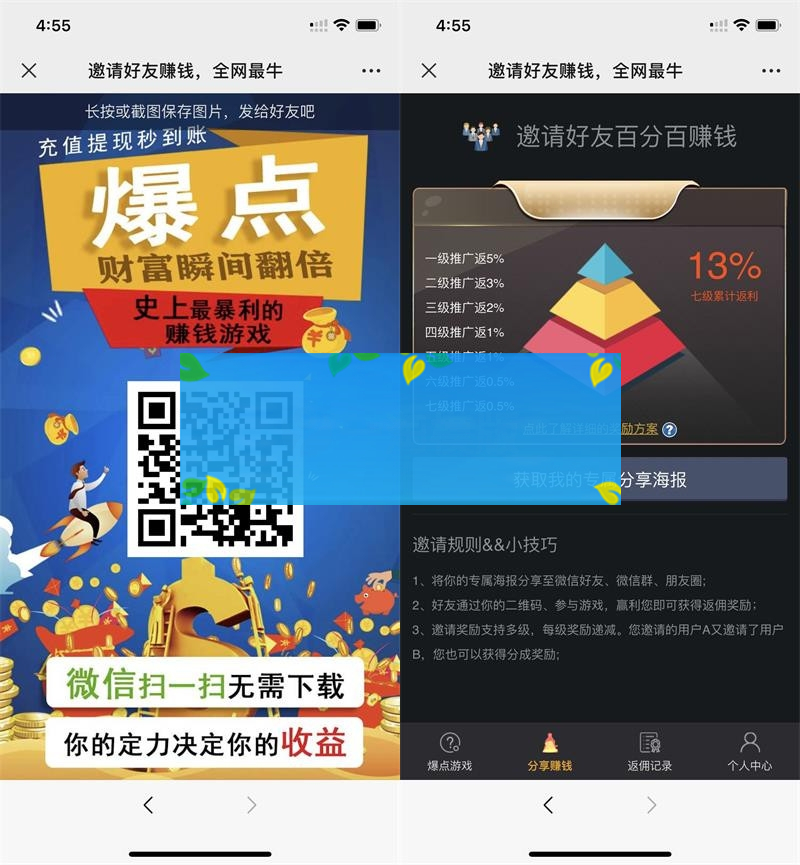Tap the 获取我的专属分享海报 button
This screenshot has width=800, height=865.
(x=599, y=479)
